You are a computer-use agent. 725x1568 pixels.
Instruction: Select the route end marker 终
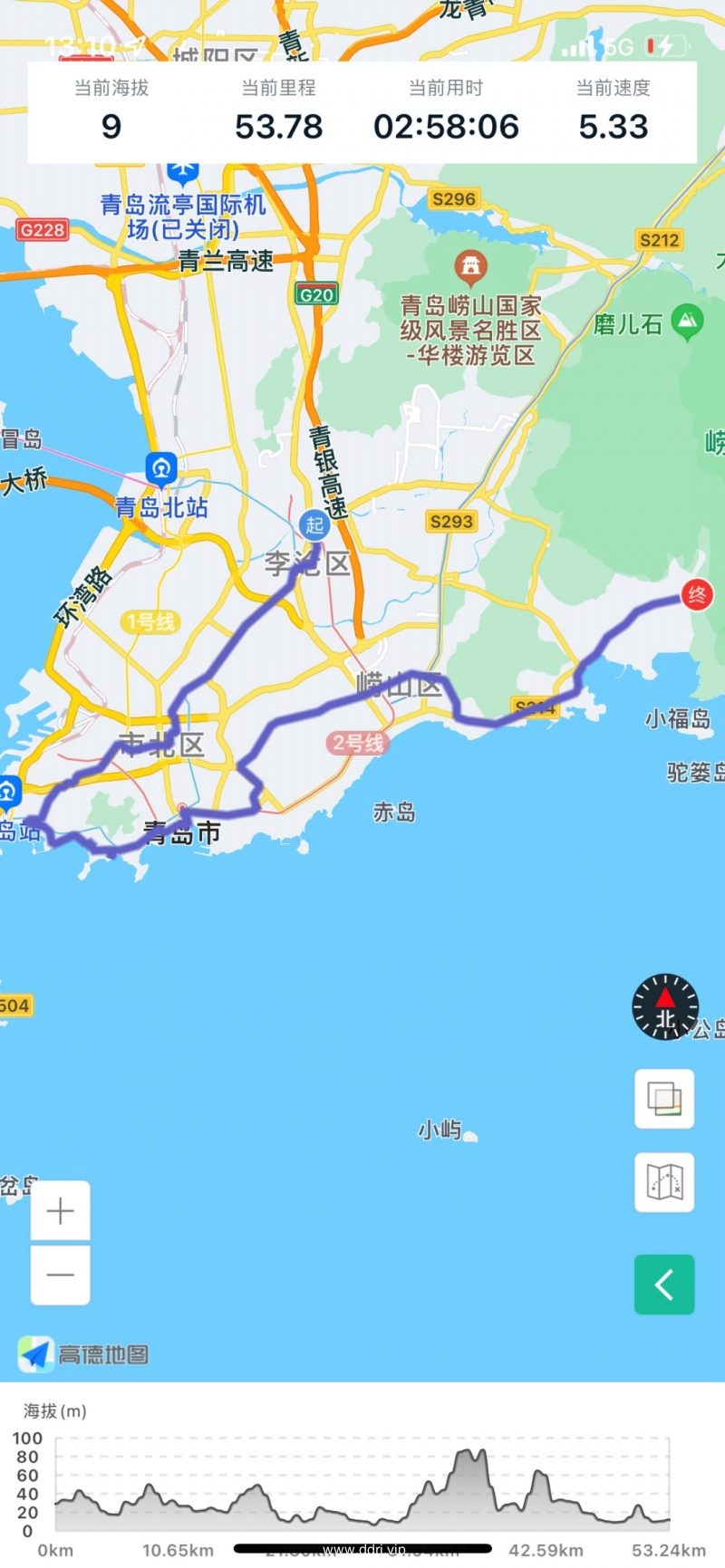[696, 595]
